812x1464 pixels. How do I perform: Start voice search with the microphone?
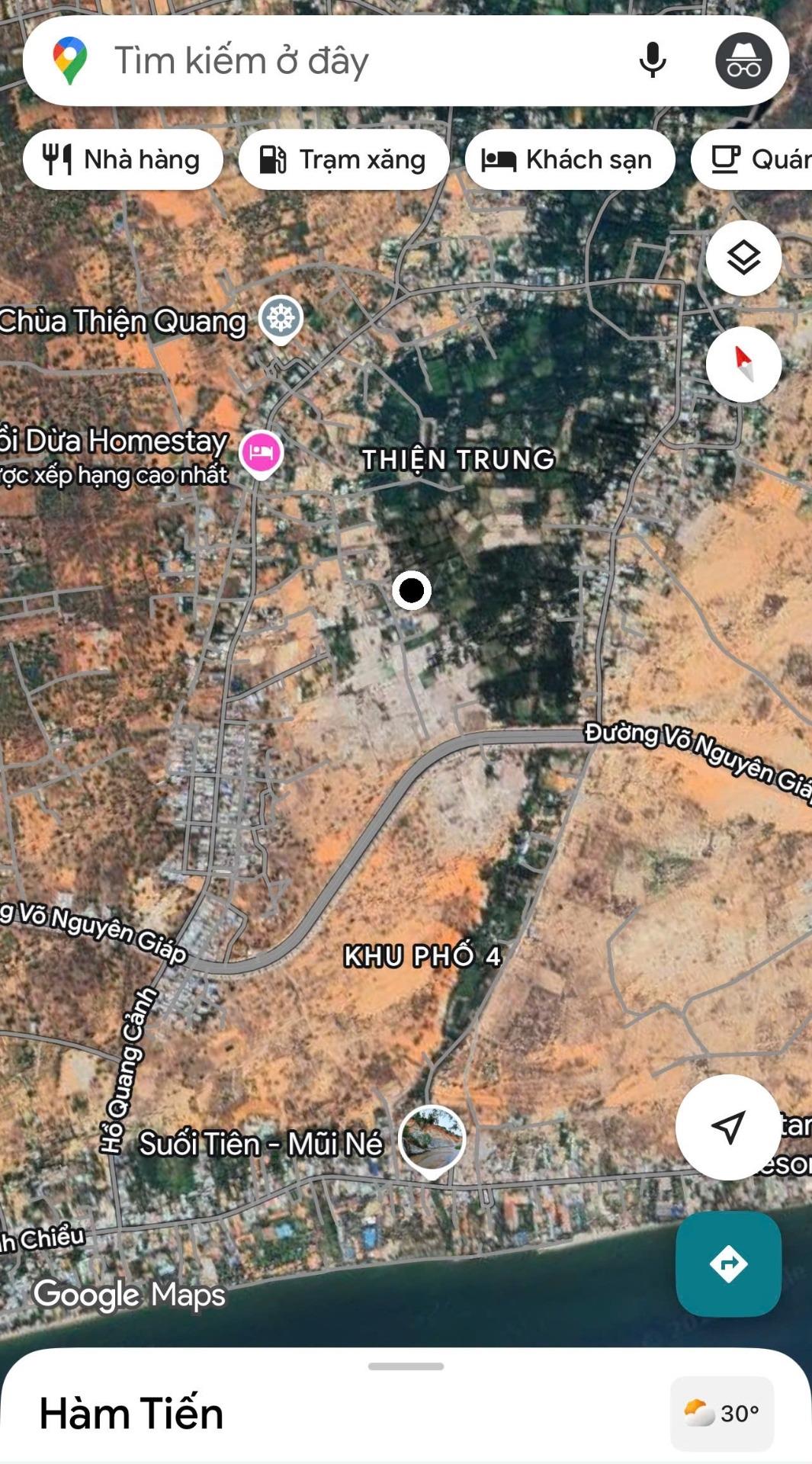pos(653,61)
